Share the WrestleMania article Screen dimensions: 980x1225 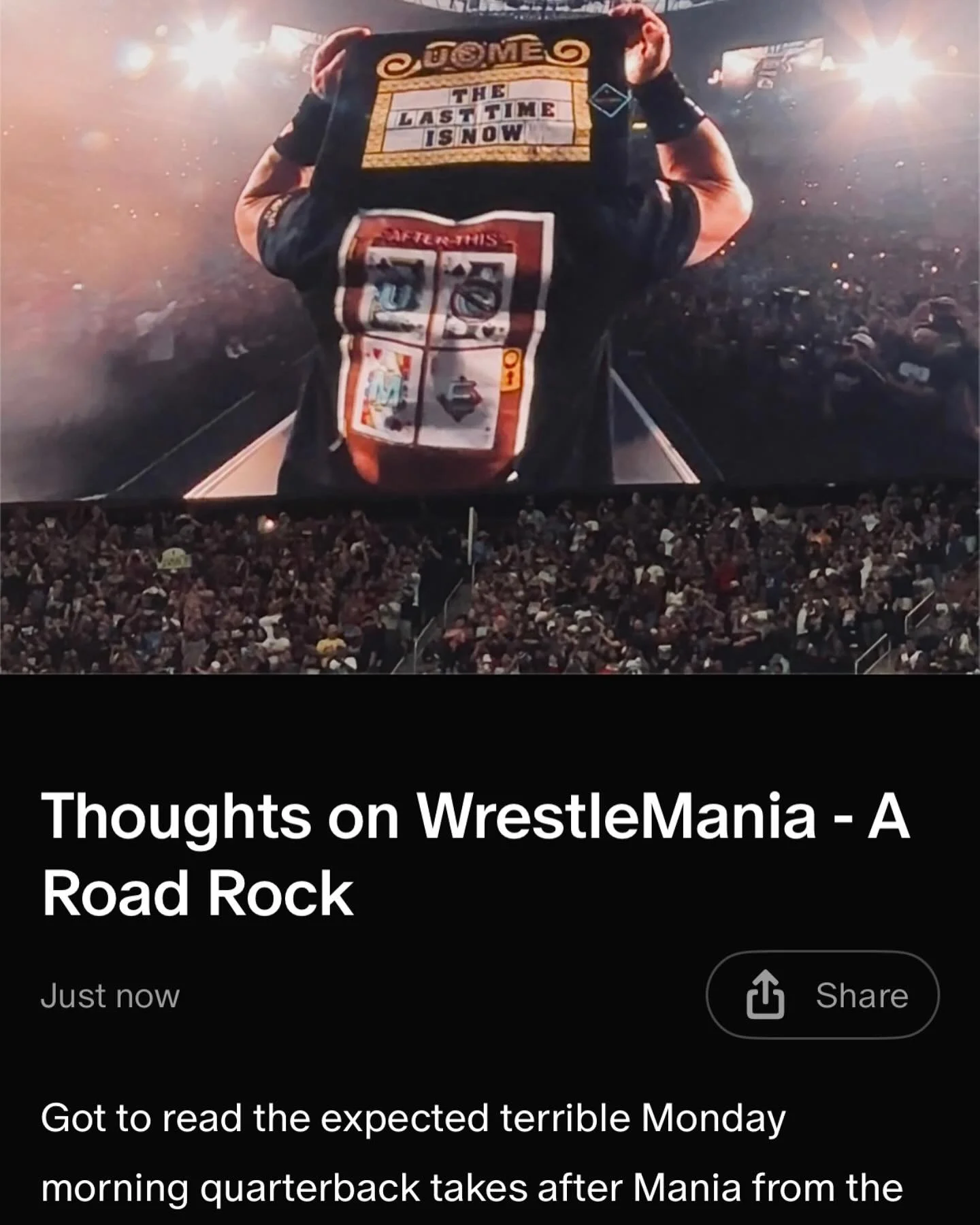coord(823,995)
